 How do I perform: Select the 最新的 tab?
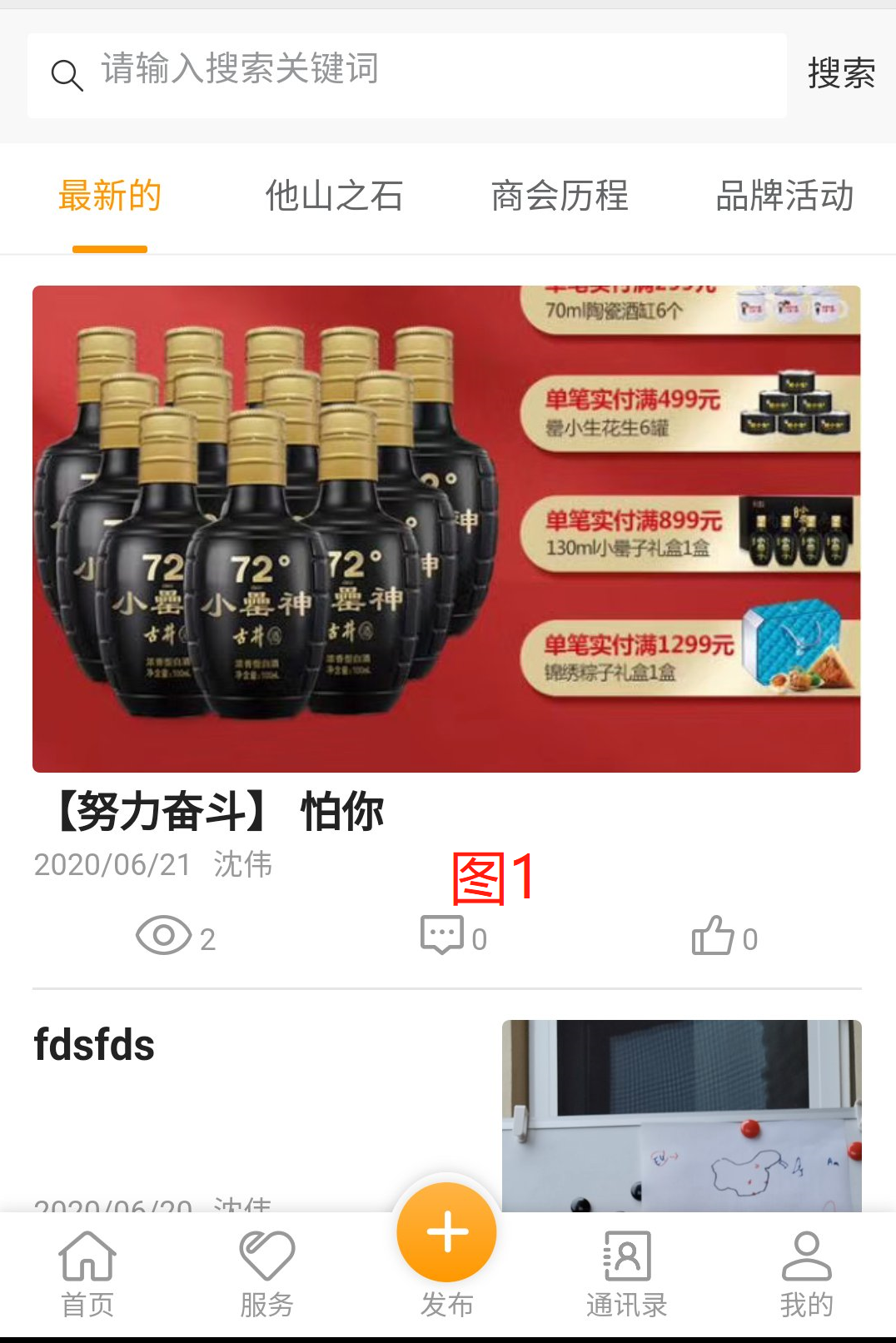click(x=110, y=196)
